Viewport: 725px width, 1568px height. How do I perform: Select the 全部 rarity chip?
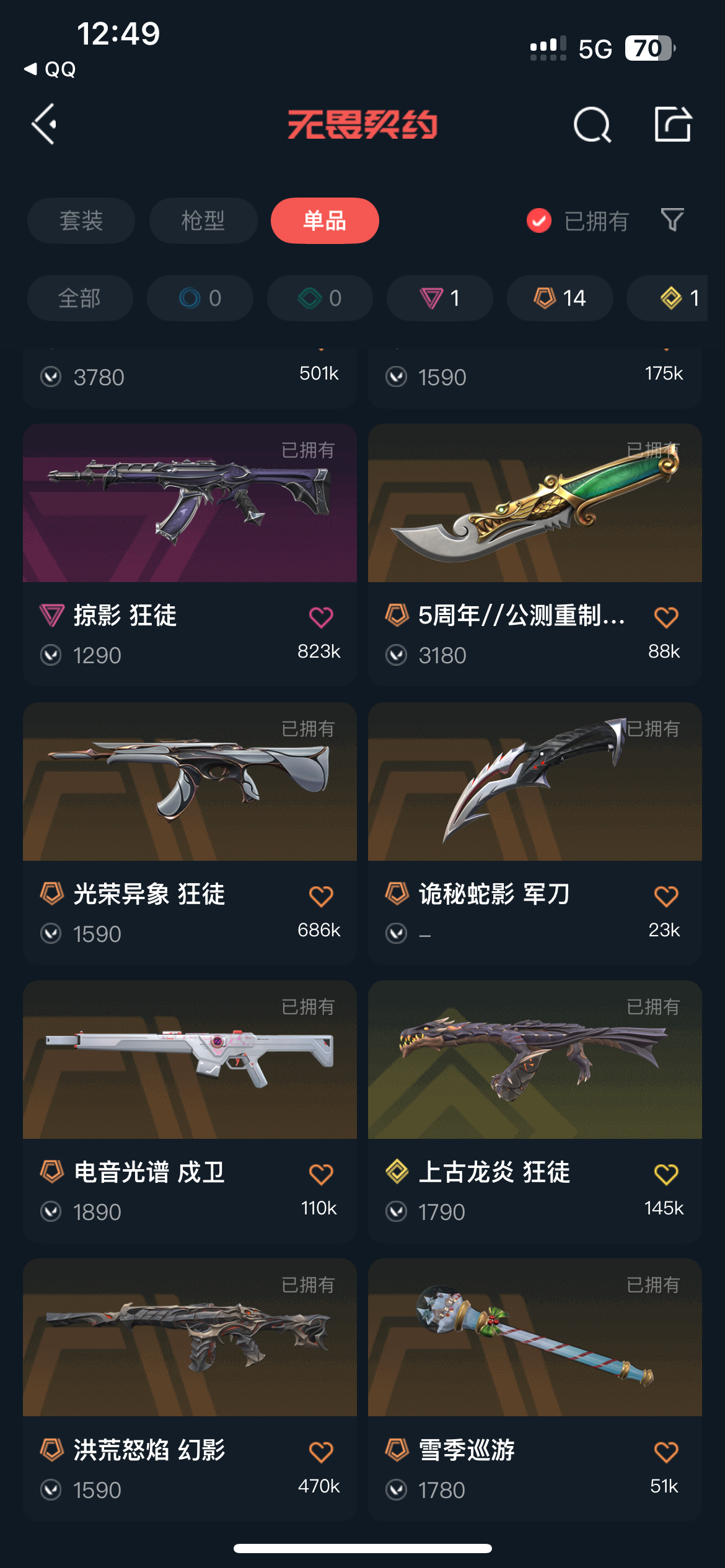[80, 298]
